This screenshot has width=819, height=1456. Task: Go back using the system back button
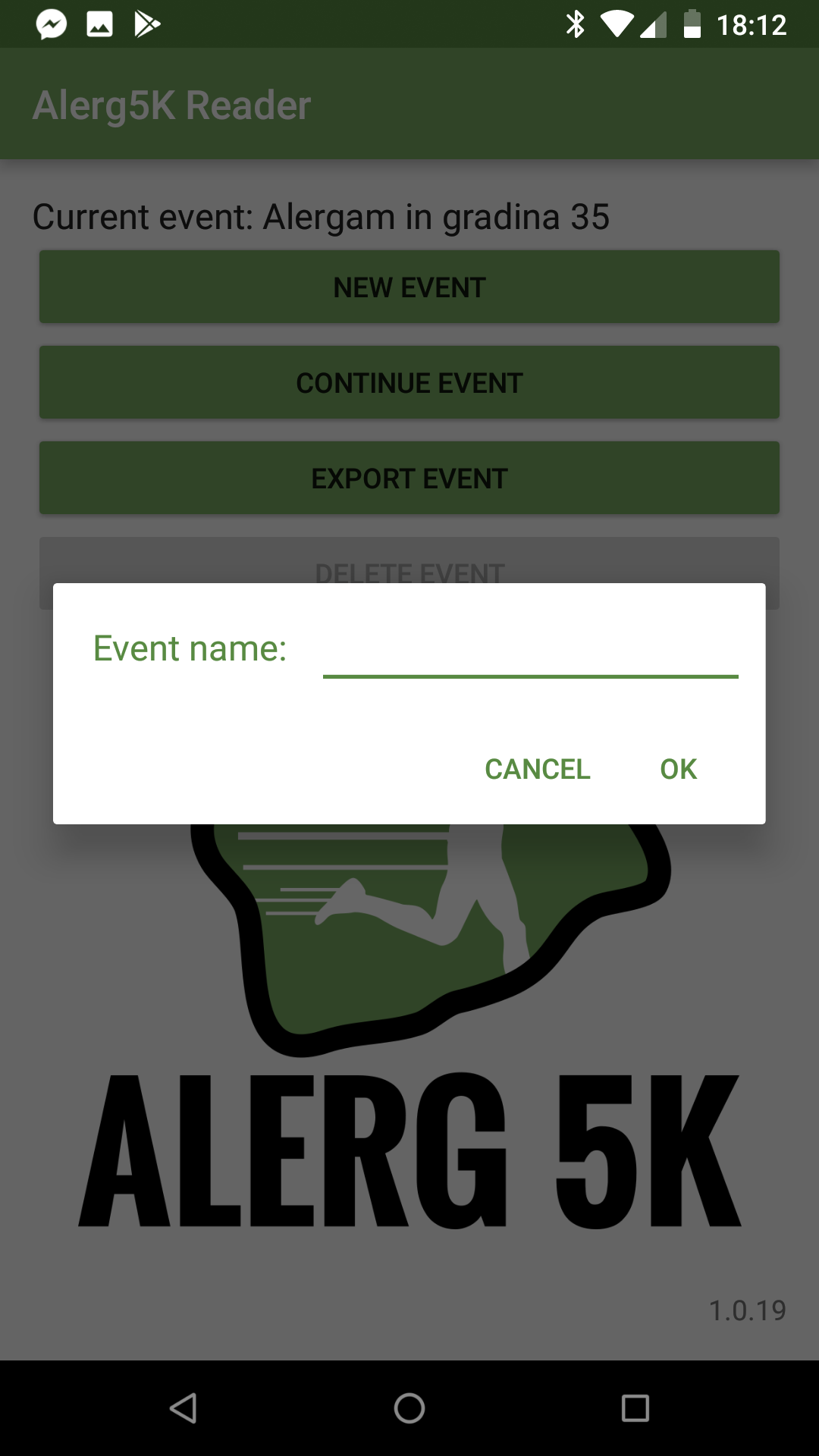(x=183, y=1408)
